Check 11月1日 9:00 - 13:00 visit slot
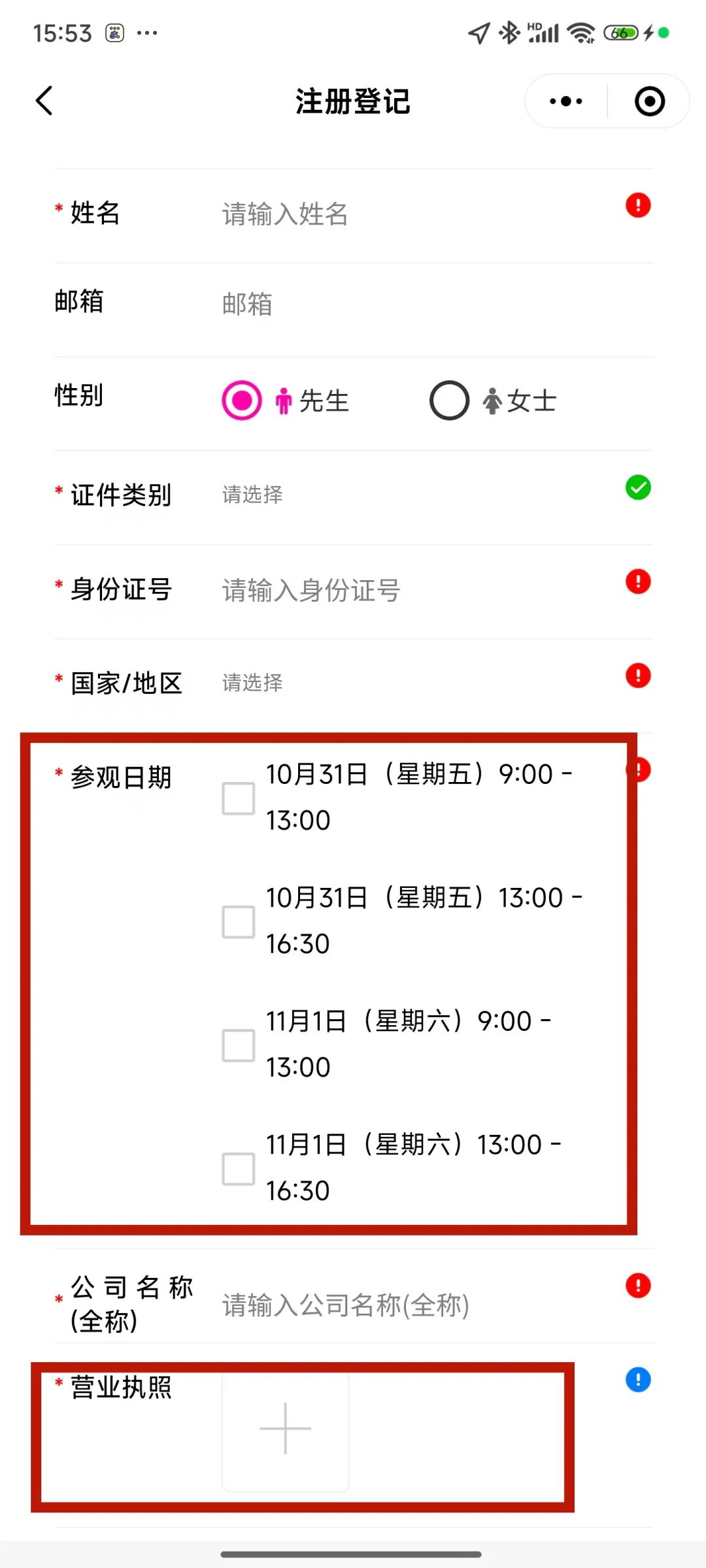This screenshot has height=1568, width=706. 239,1045
